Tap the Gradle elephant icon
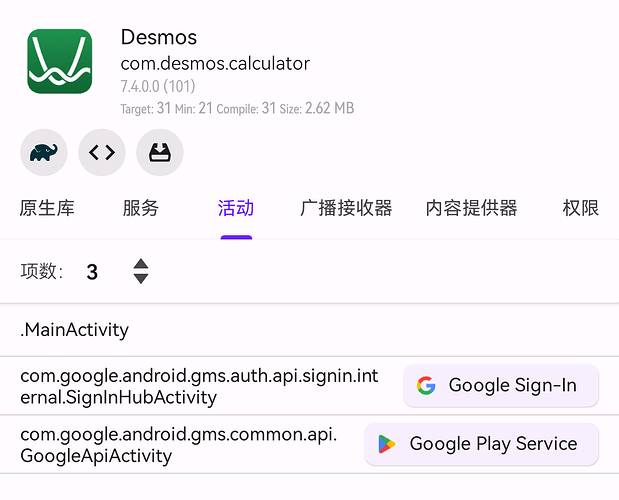619x500 pixels. pyautogui.click(x=44, y=153)
